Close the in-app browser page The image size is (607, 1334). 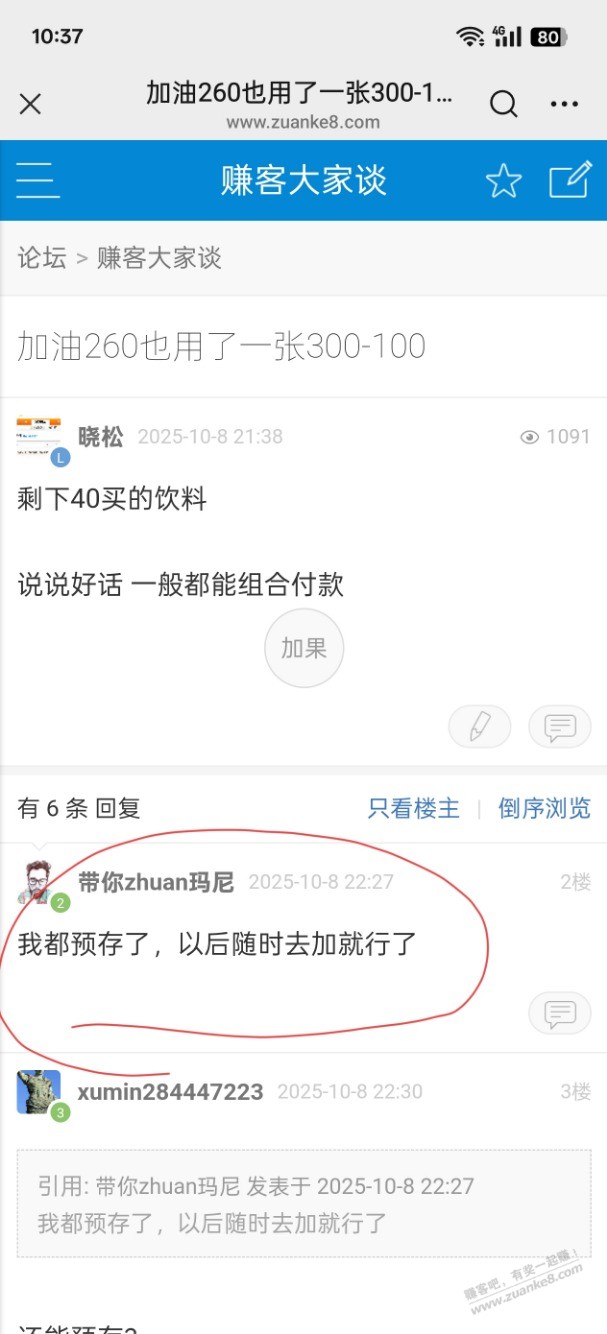31,104
